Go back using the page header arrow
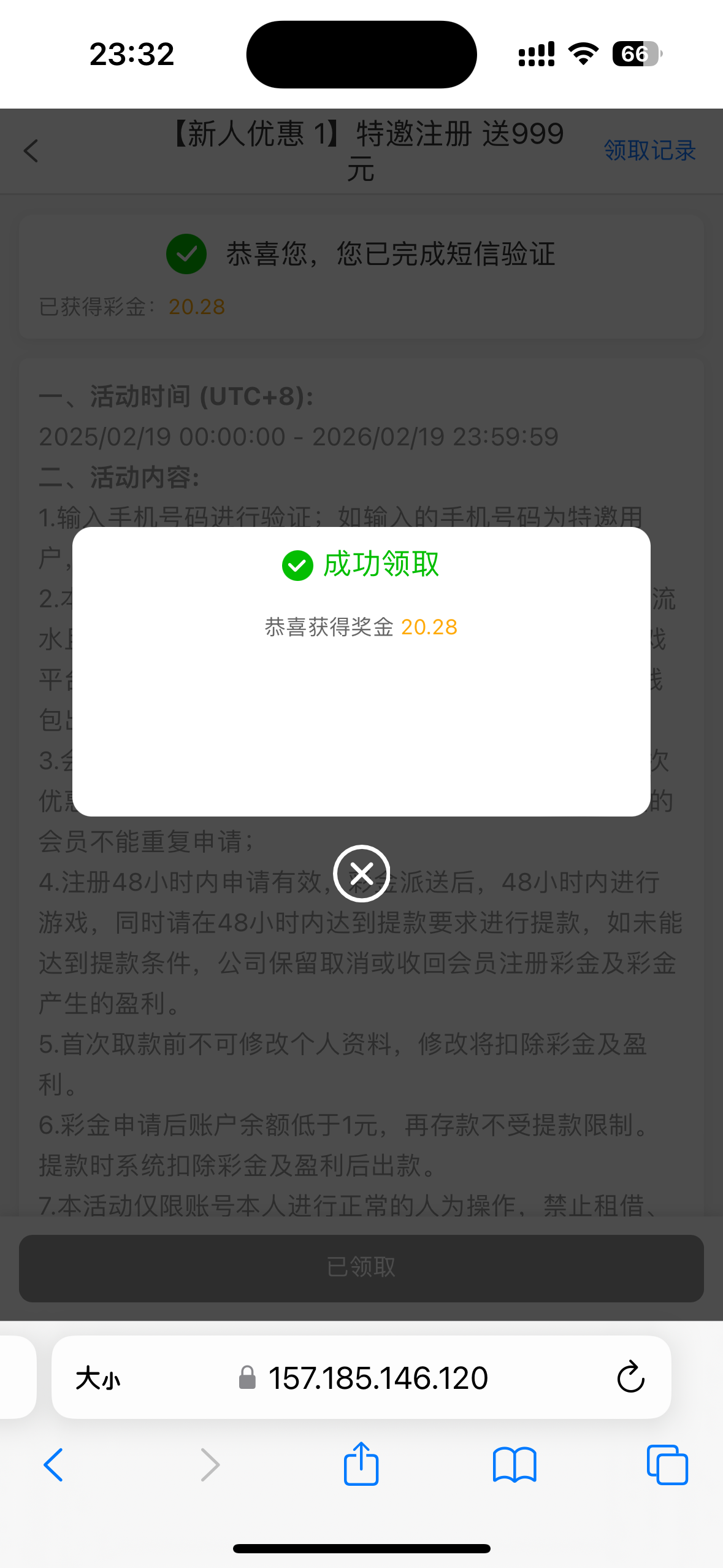Image resolution: width=723 pixels, height=1568 pixels. click(x=31, y=151)
